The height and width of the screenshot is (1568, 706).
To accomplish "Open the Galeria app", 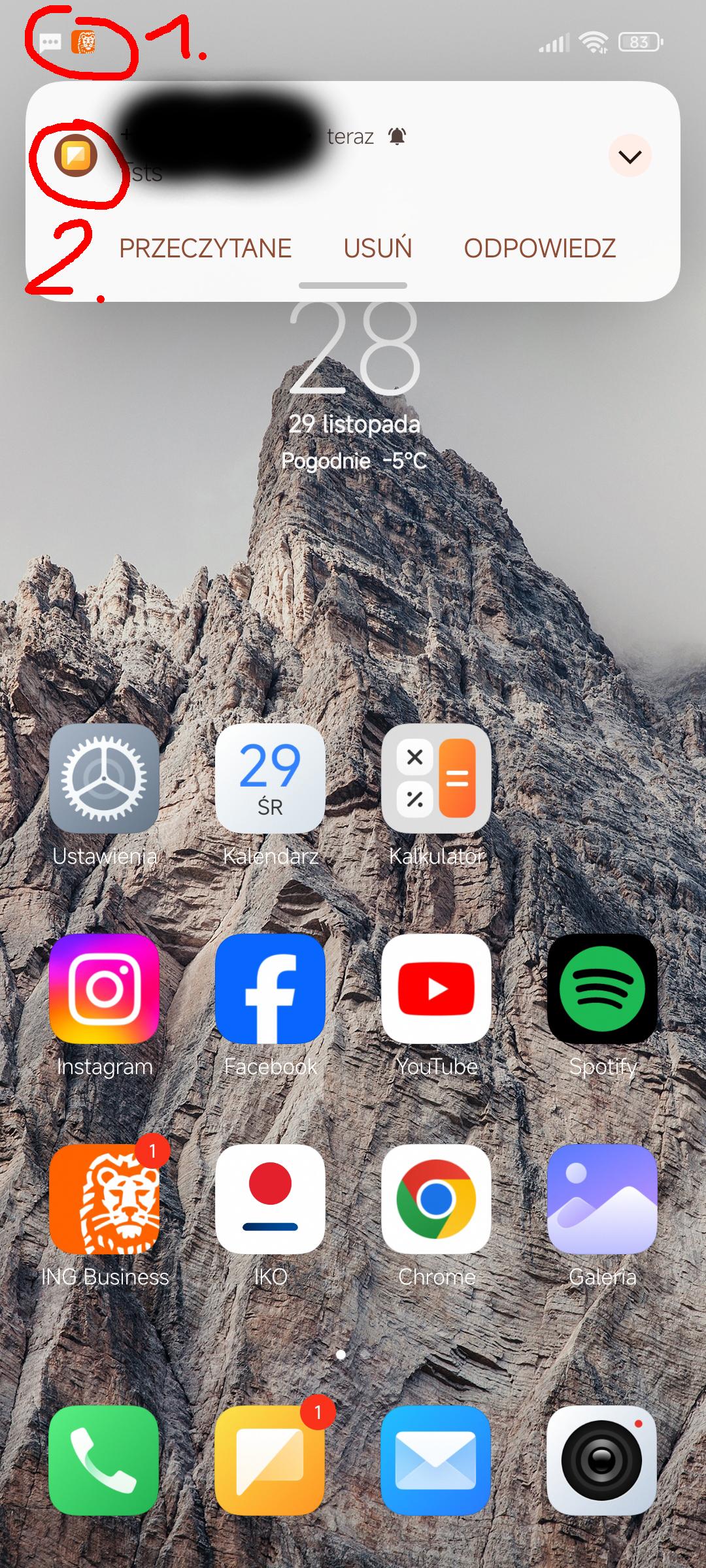I will pyautogui.click(x=602, y=1199).
